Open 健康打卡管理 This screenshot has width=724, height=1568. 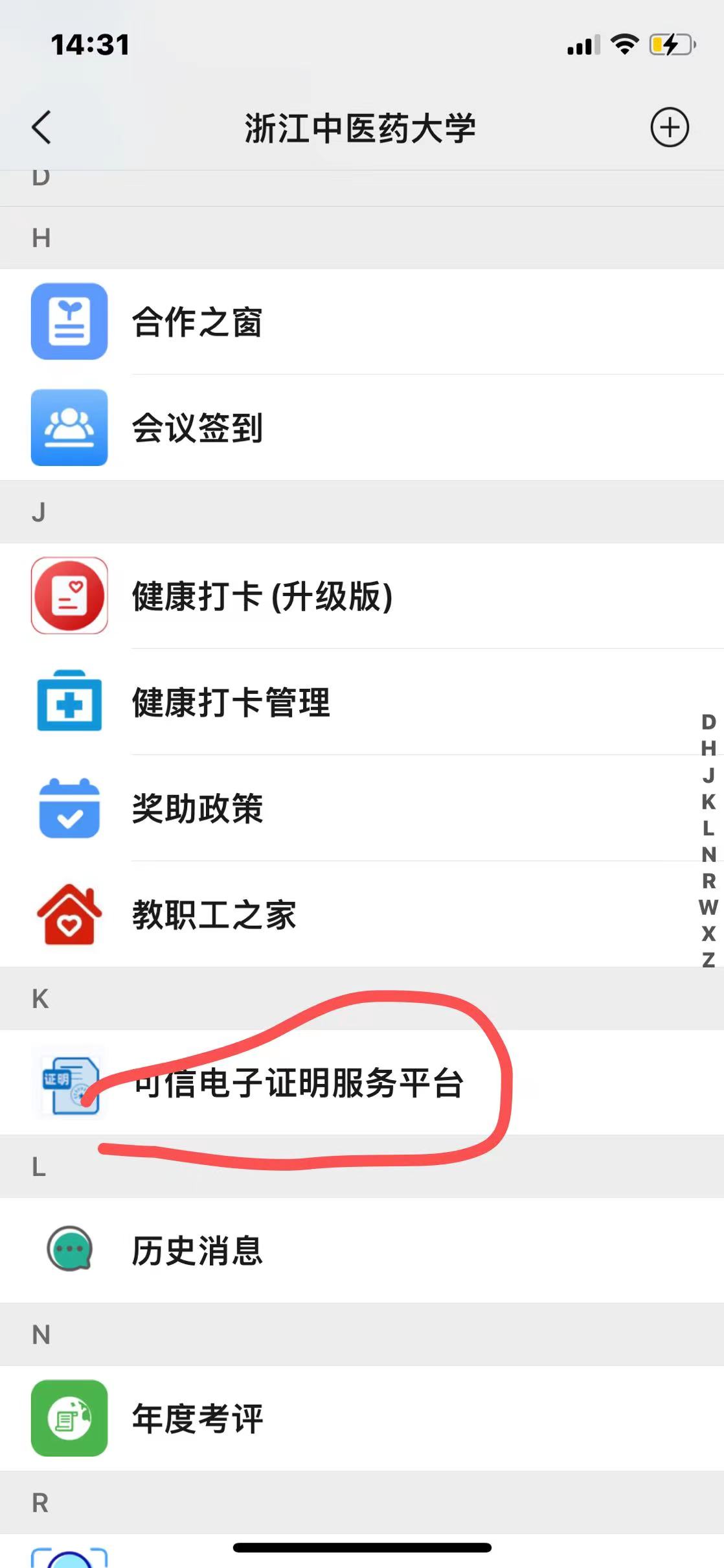point(231,702)
